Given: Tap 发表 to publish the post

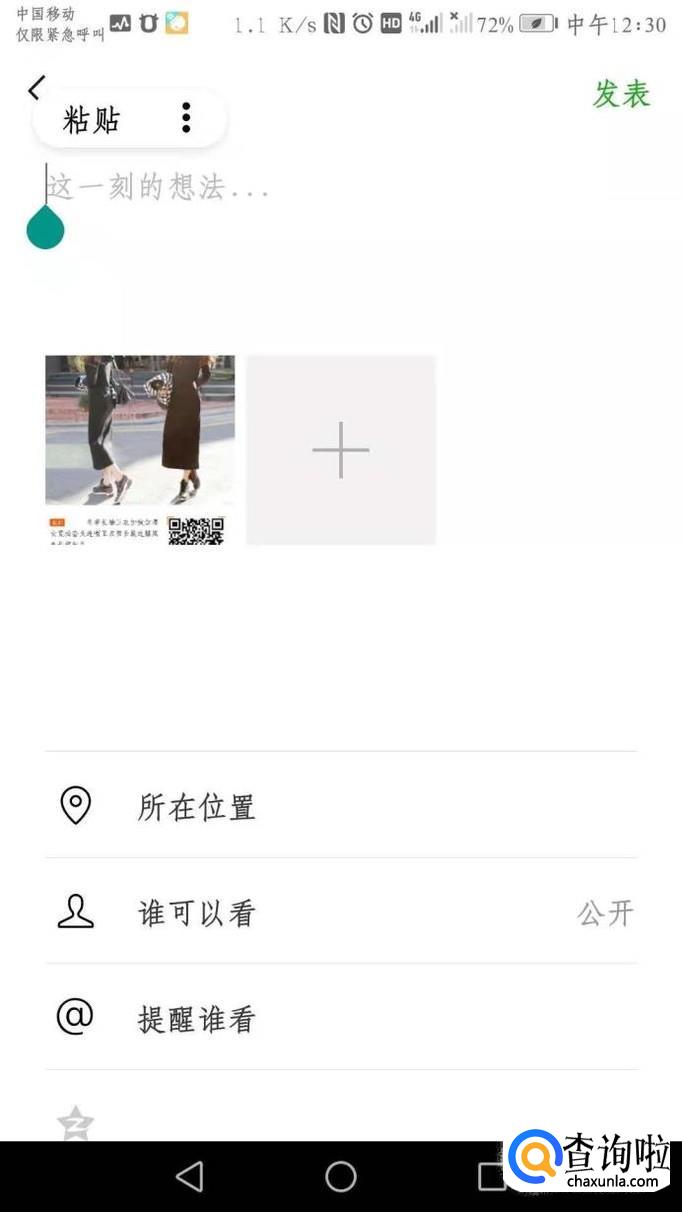Looking at the screenshot, I should (621, 94).
